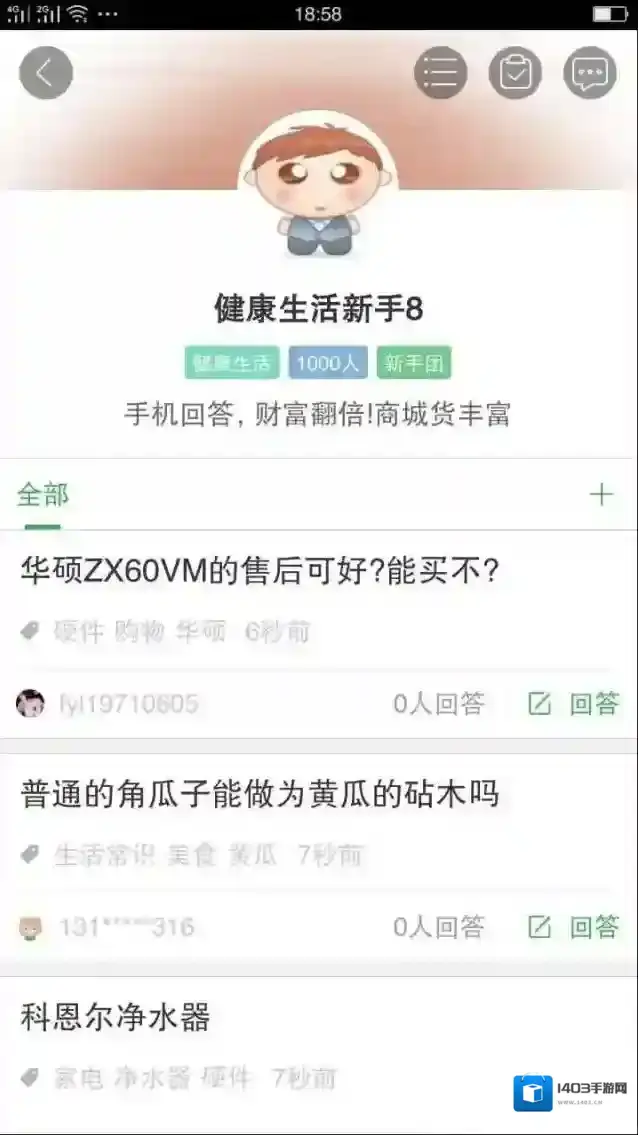Tap the 健康生活 tag chip

(232, 363)
